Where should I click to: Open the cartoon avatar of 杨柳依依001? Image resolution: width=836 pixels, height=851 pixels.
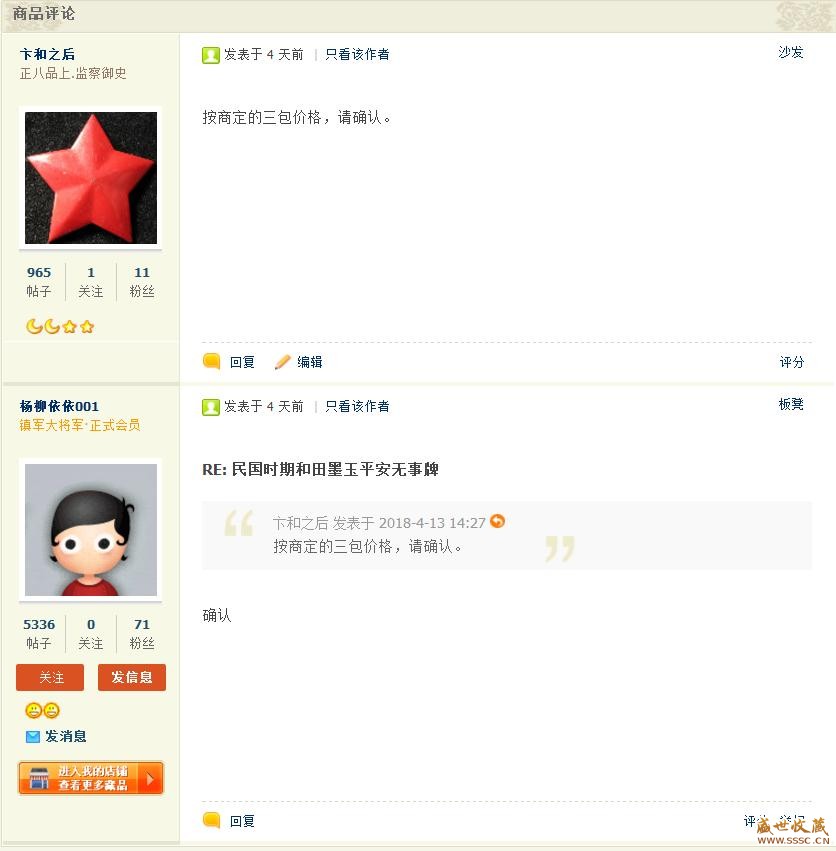coord(90,529)
